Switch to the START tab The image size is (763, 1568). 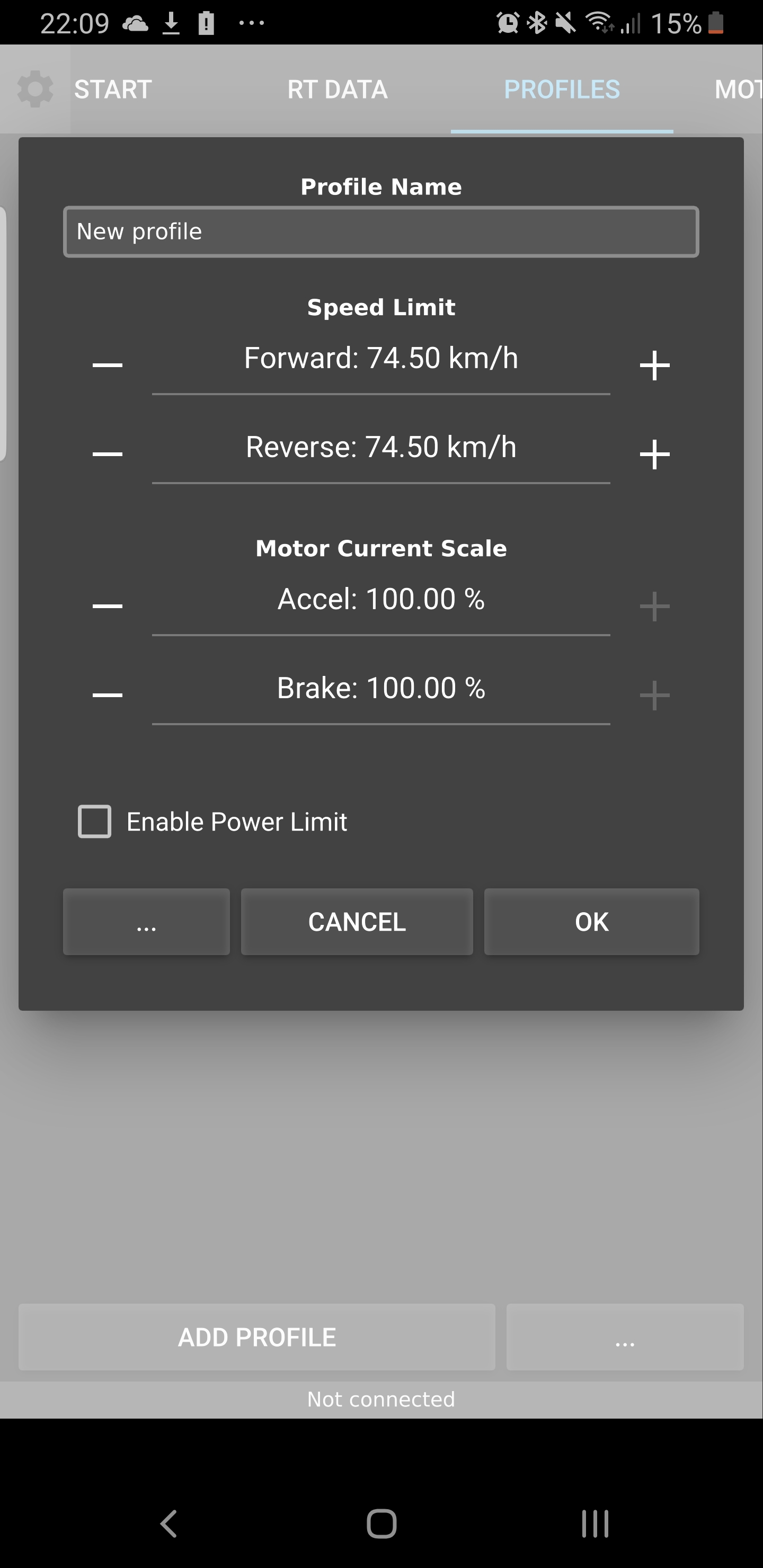click(112, 89)
